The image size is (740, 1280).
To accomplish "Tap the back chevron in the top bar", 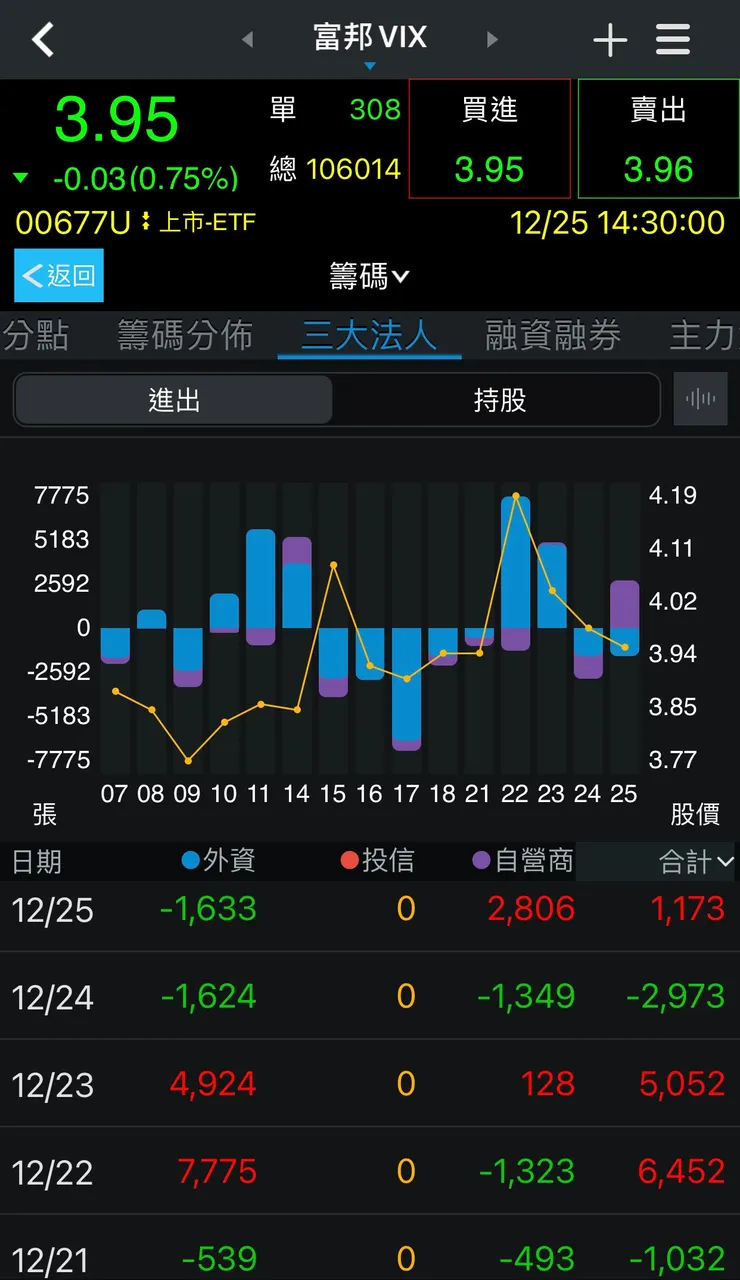I will [x=42, y=39].
